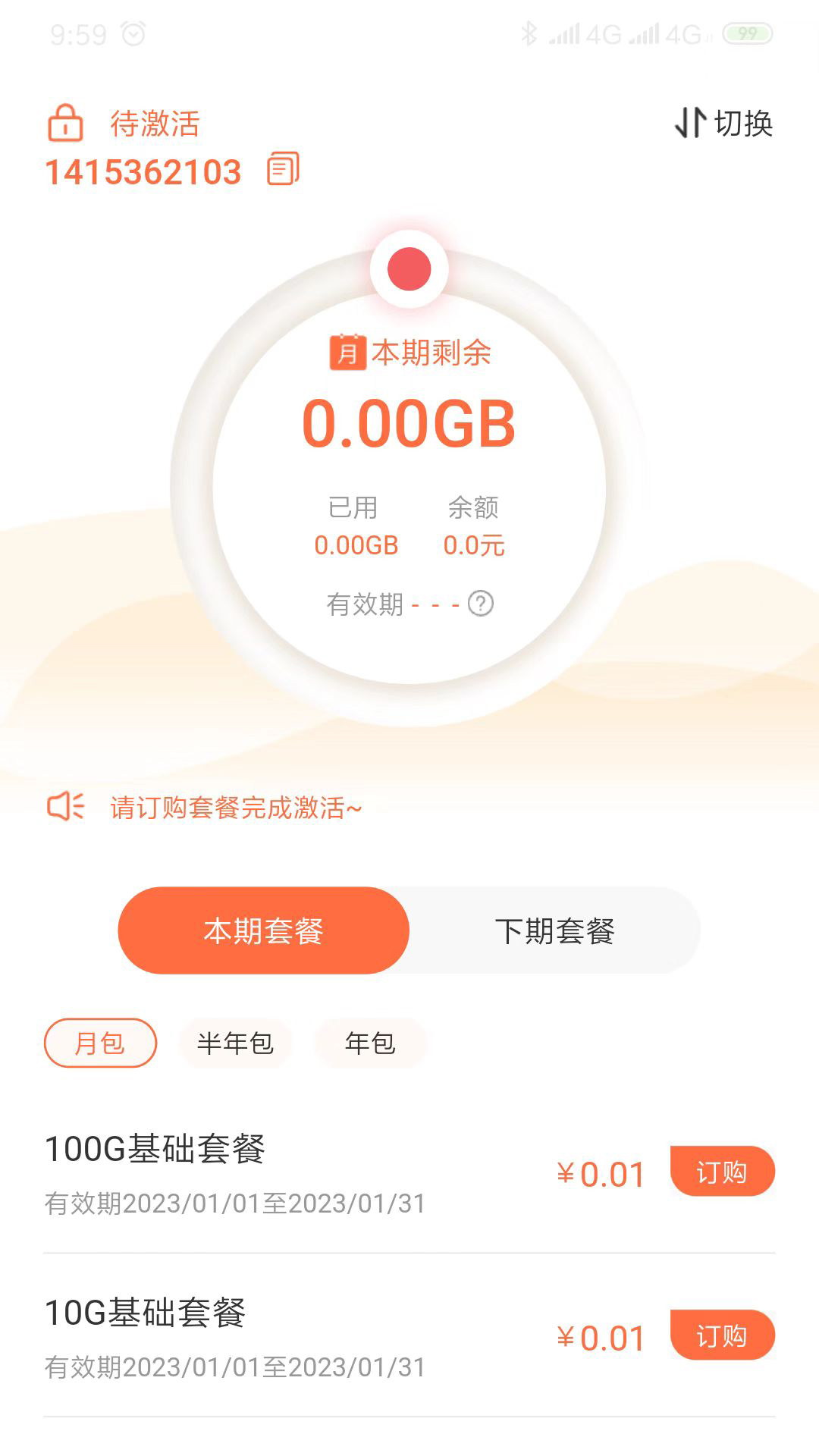
Task: Switch to the 下期套餐 tab
Action: pos(556,930)
